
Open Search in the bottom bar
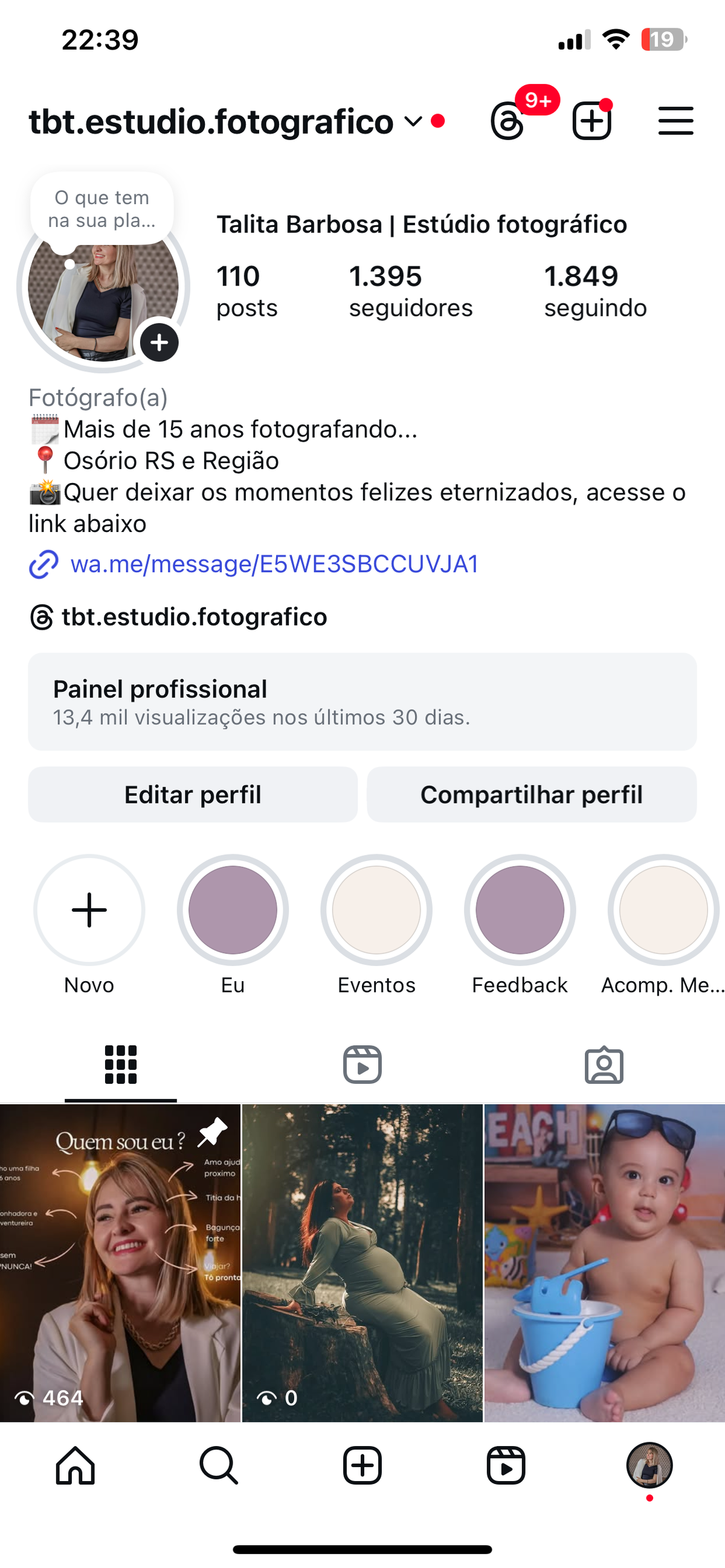(219, 1465)
